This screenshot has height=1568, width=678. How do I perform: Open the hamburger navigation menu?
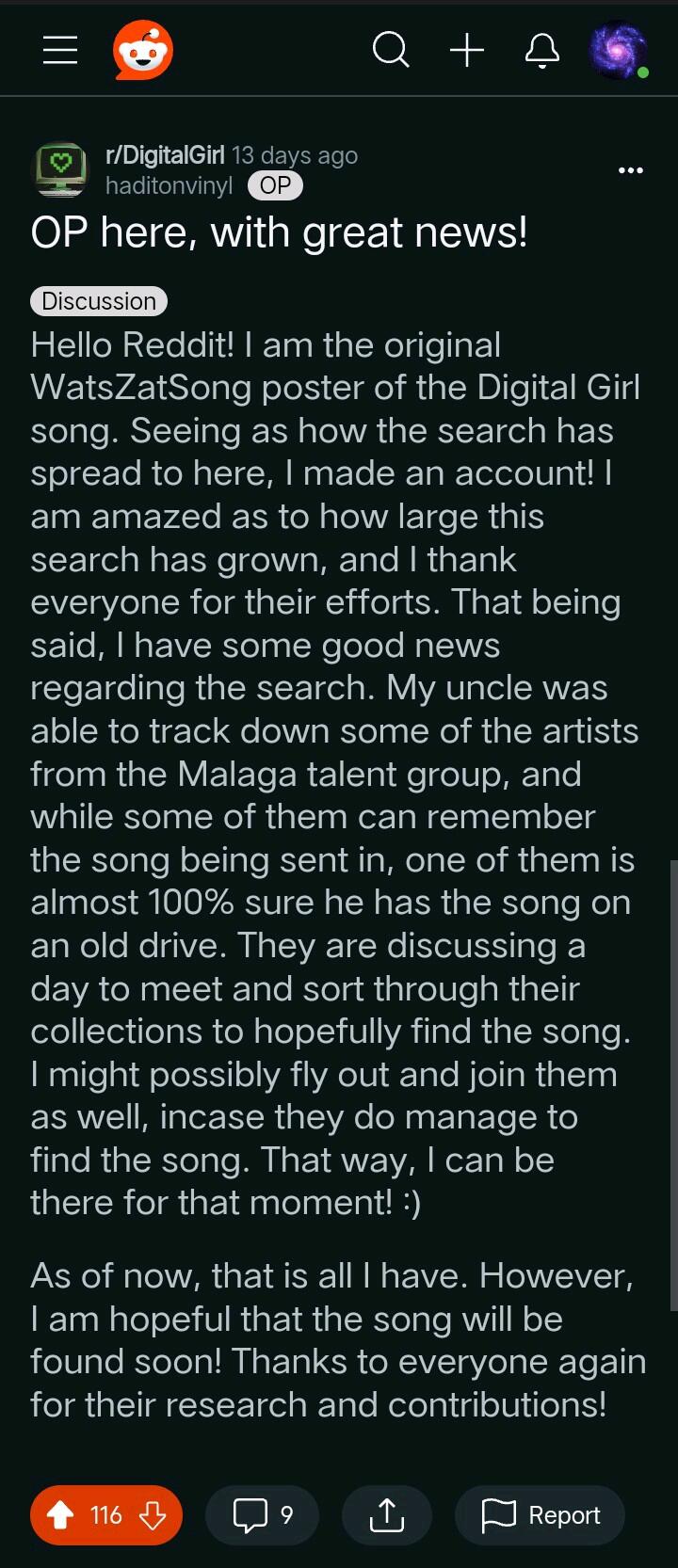pyautogui.click(x=60, y=50)
